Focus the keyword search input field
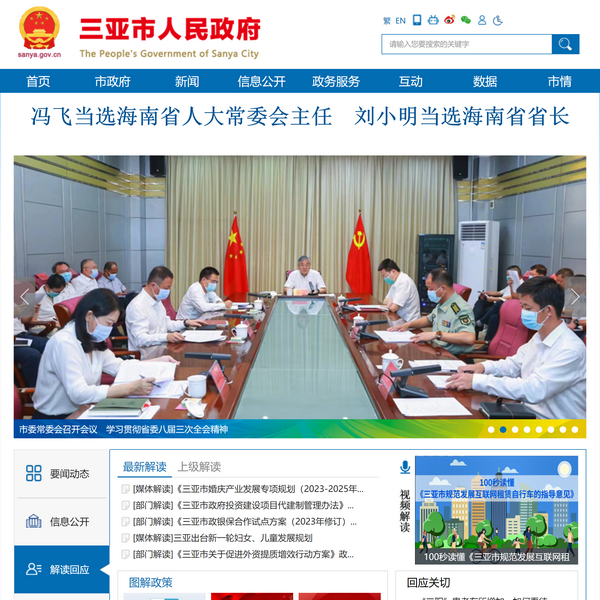 (x=466, y=44)
